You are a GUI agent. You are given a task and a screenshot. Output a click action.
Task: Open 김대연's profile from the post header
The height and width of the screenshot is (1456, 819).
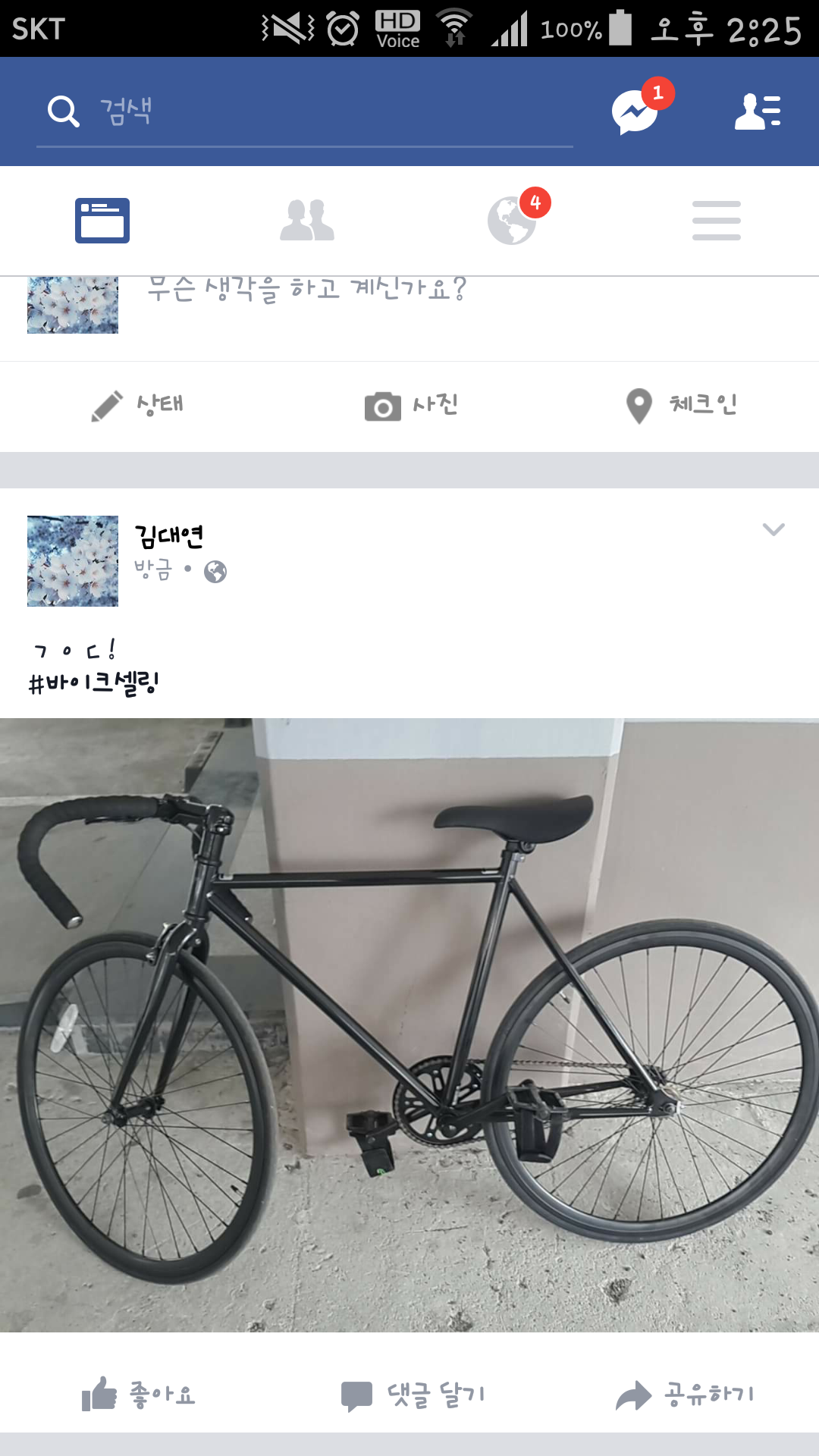[168, 536]
